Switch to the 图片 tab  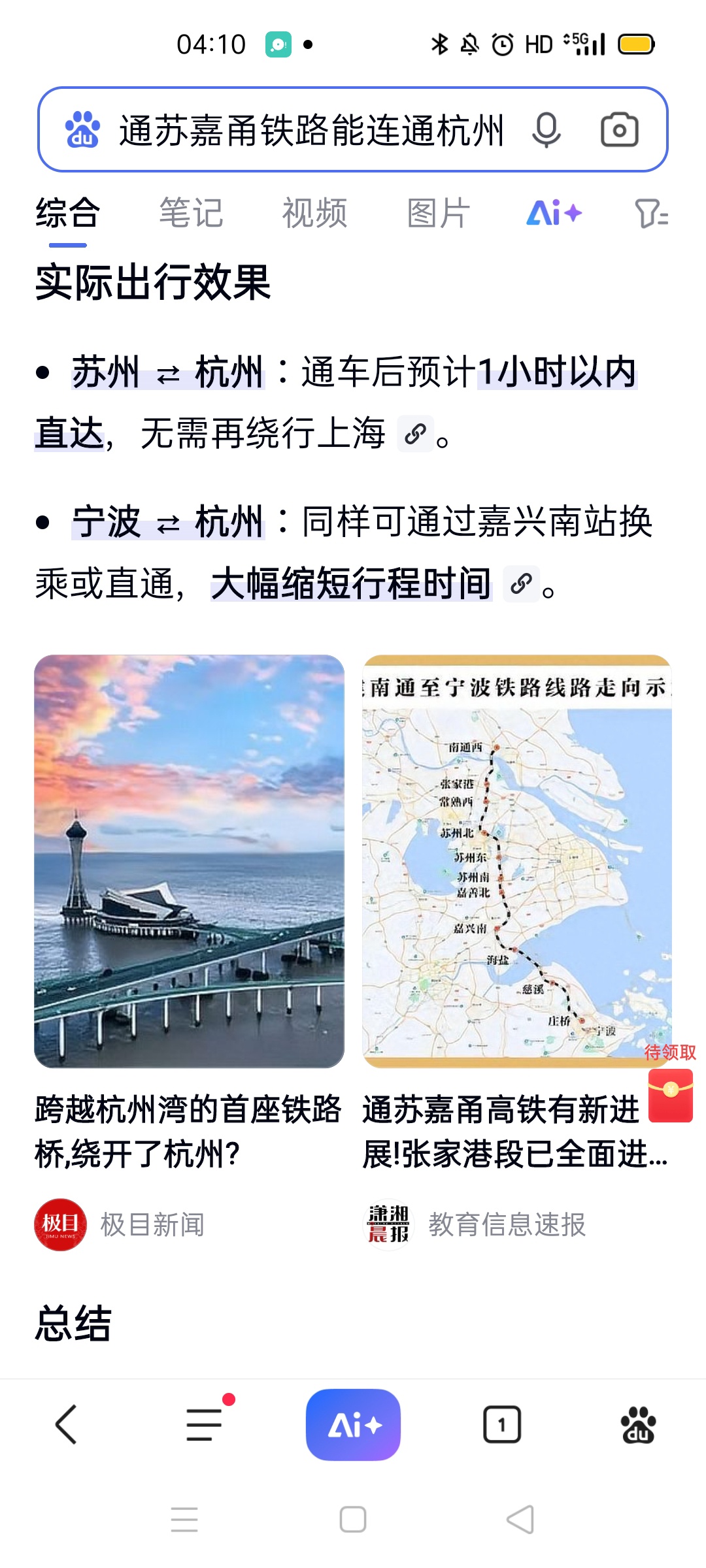click(438, 213)
